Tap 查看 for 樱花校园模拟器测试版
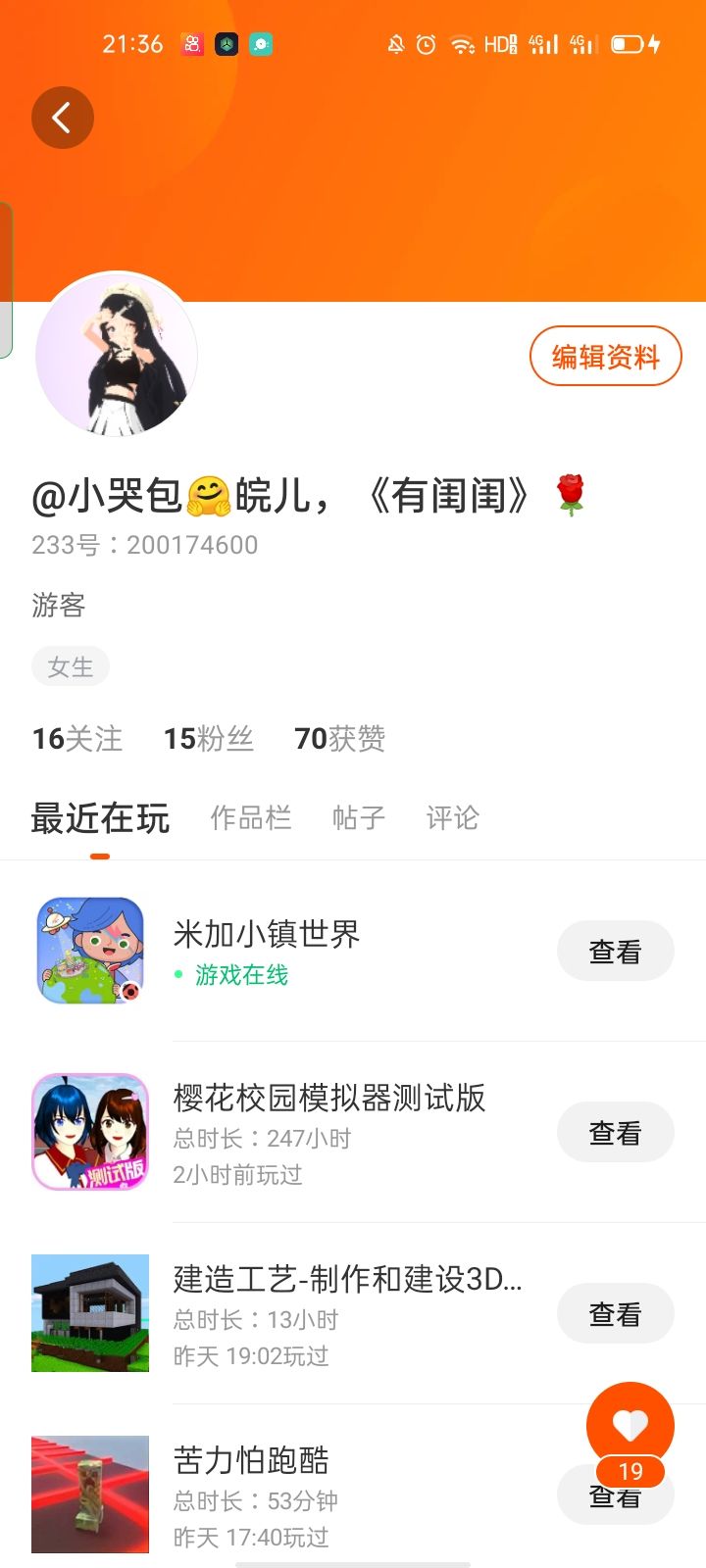The height and width of the screenshot is (1568, 706). coord(615,1132)
